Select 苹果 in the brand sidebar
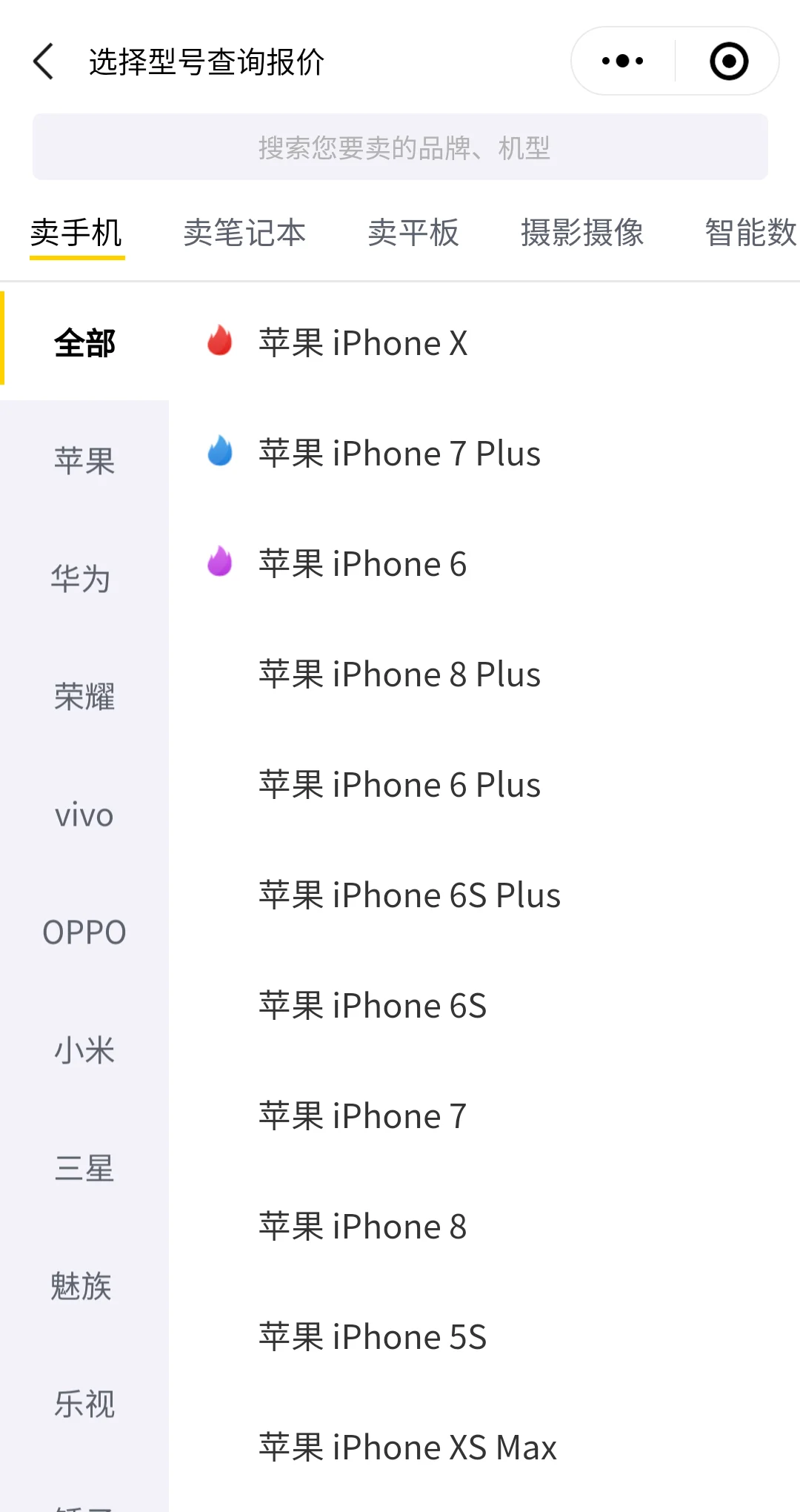This screenshot has width=800, height=1512. (x=84, y=461)
